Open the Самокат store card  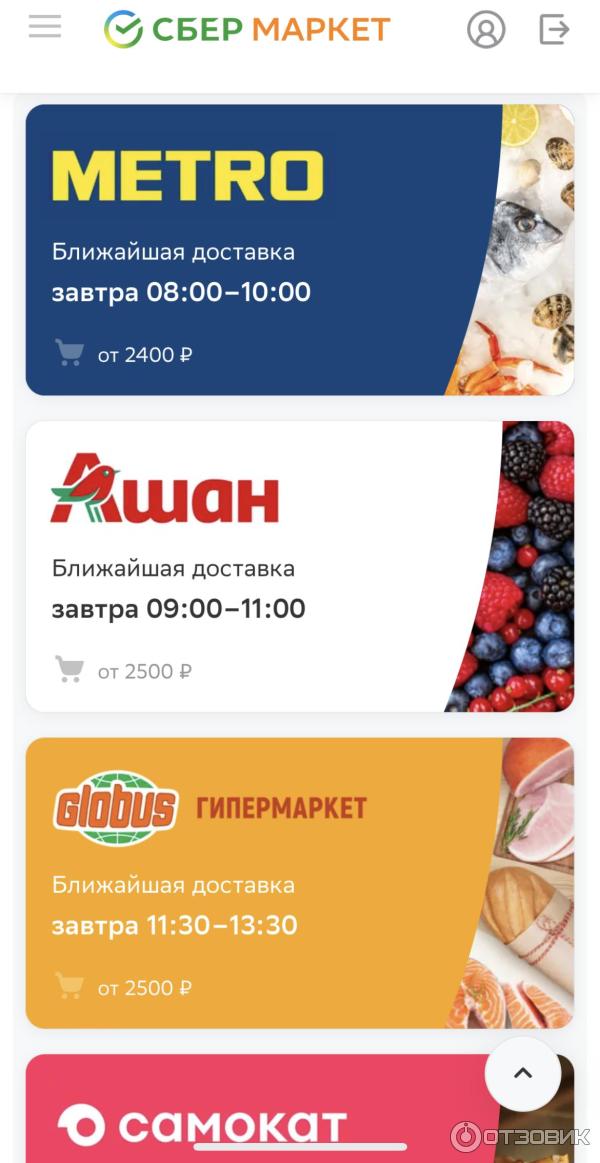230,1110
